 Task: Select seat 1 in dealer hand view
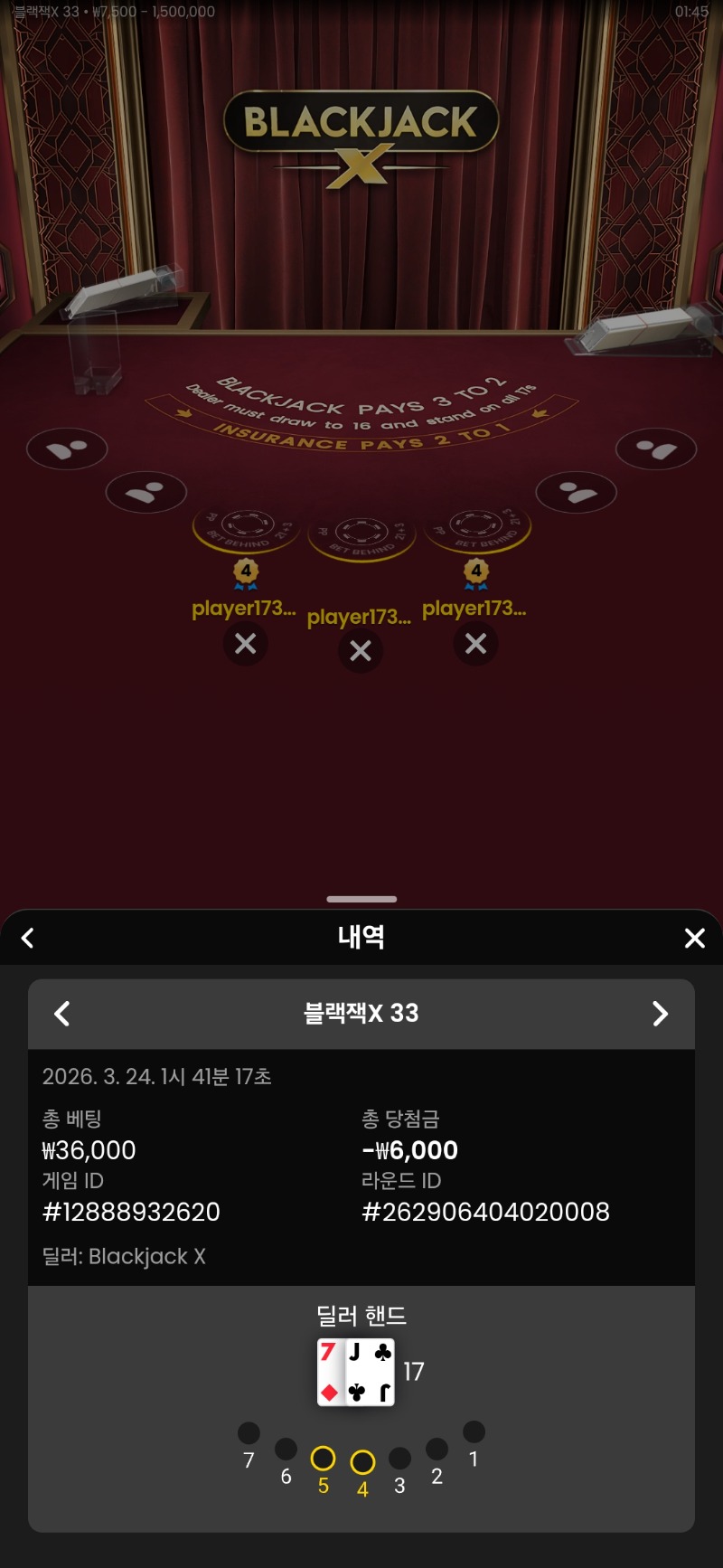[474, 1432]
